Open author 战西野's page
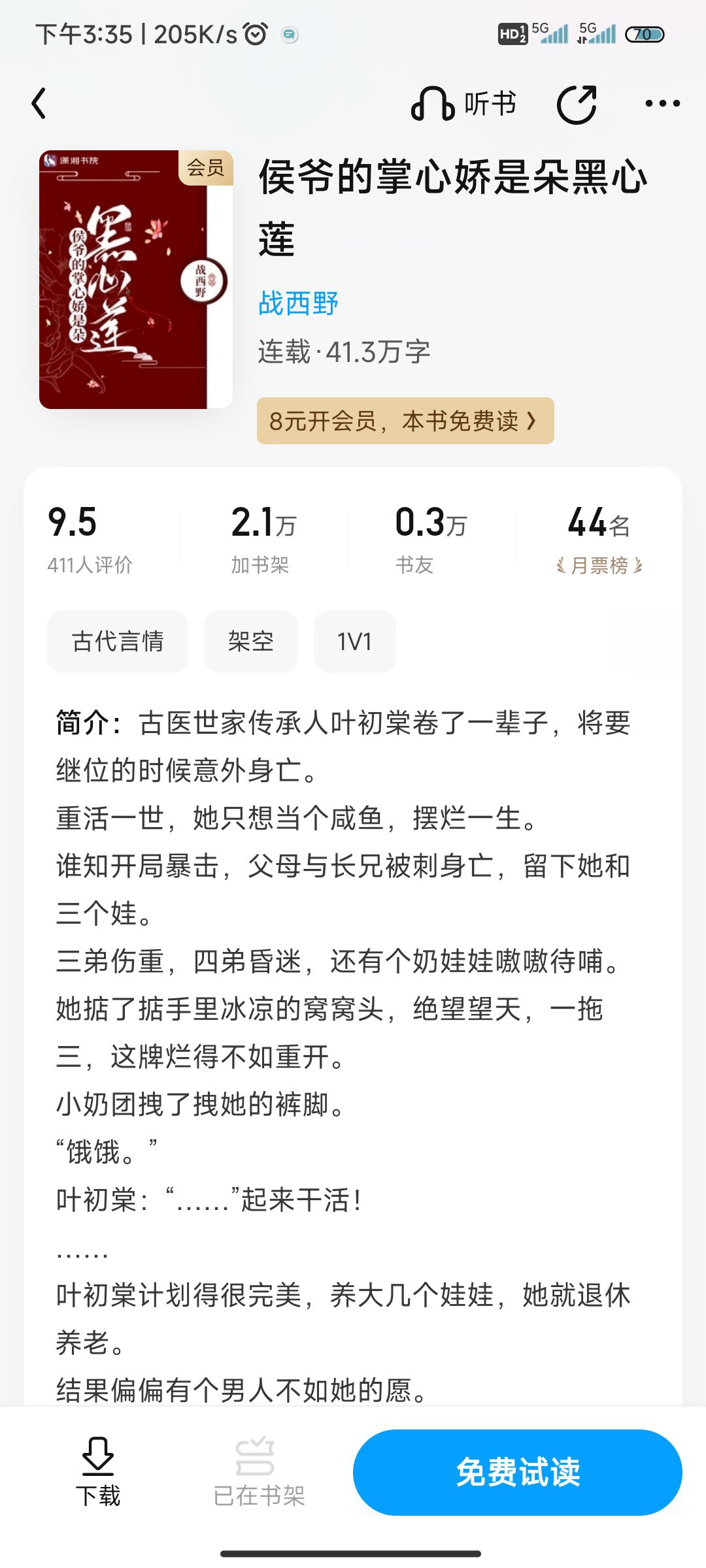706x1568 pixels. pyautogui.click(x=298, y=303)
